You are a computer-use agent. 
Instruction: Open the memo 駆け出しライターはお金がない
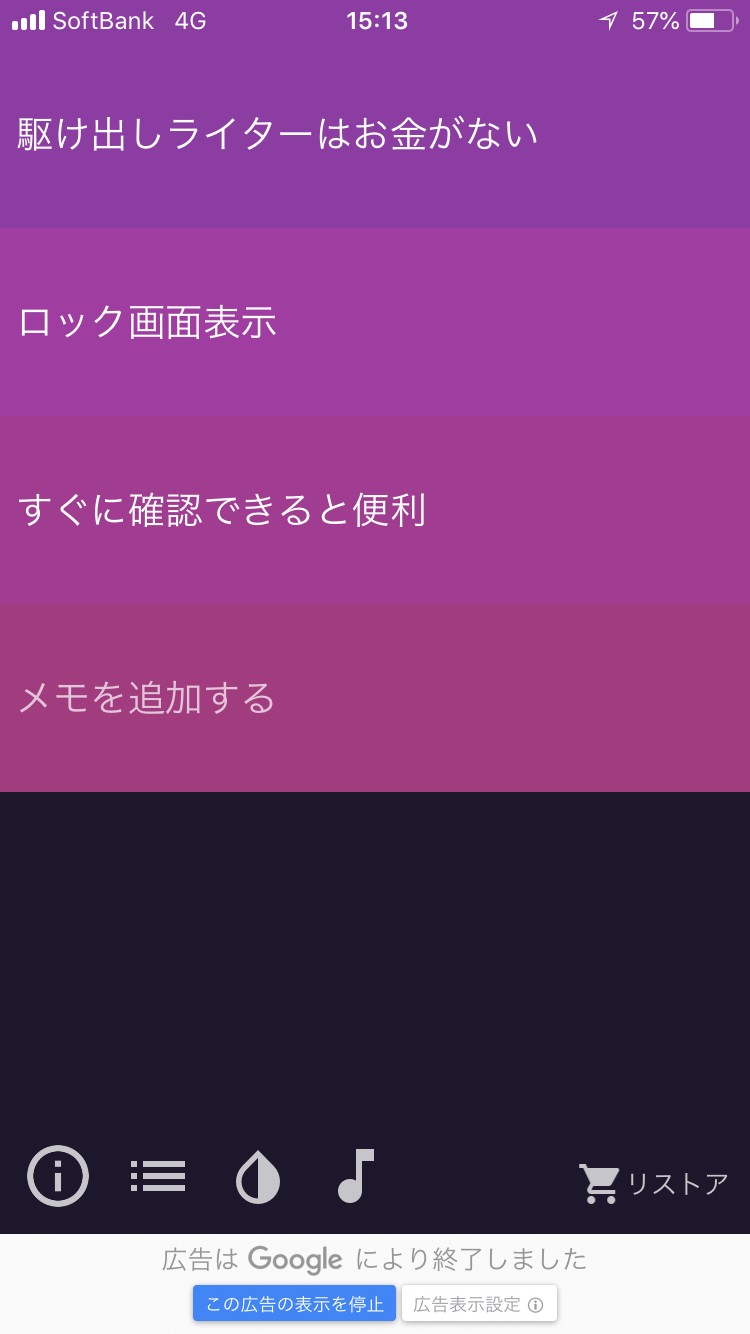coord(278,135)
